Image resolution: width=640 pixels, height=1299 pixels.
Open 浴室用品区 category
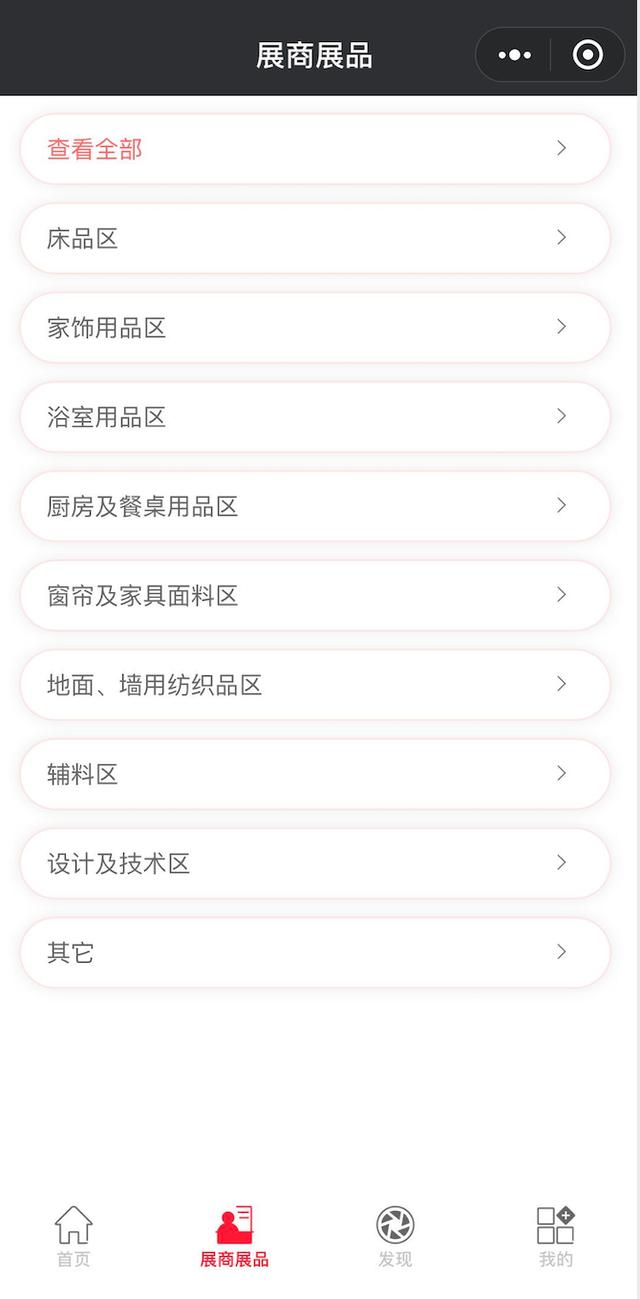pos(315,417)
